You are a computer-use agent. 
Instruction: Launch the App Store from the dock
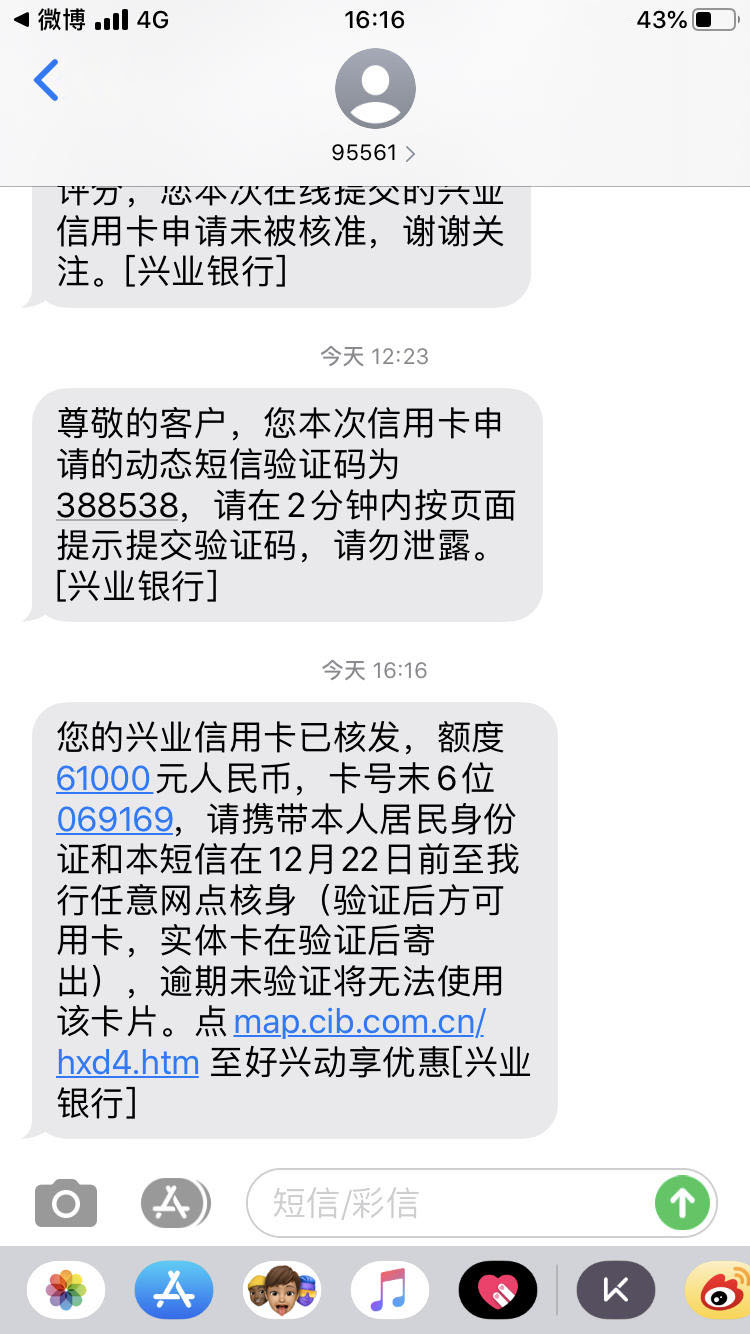tap(173, 1290)
